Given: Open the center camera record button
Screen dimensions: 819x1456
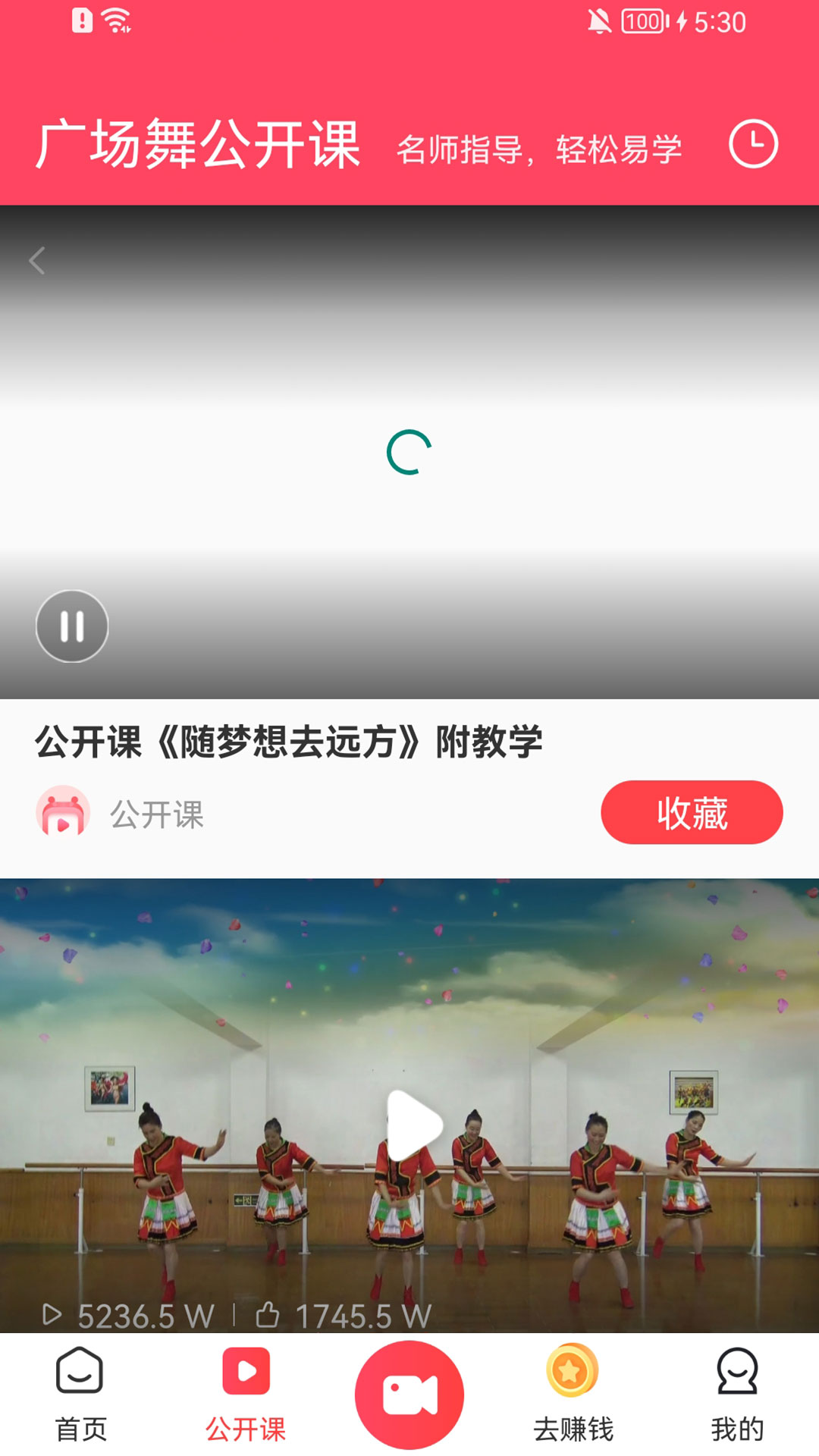Looking at the screenshot, I should click(x=409, y=1395).
